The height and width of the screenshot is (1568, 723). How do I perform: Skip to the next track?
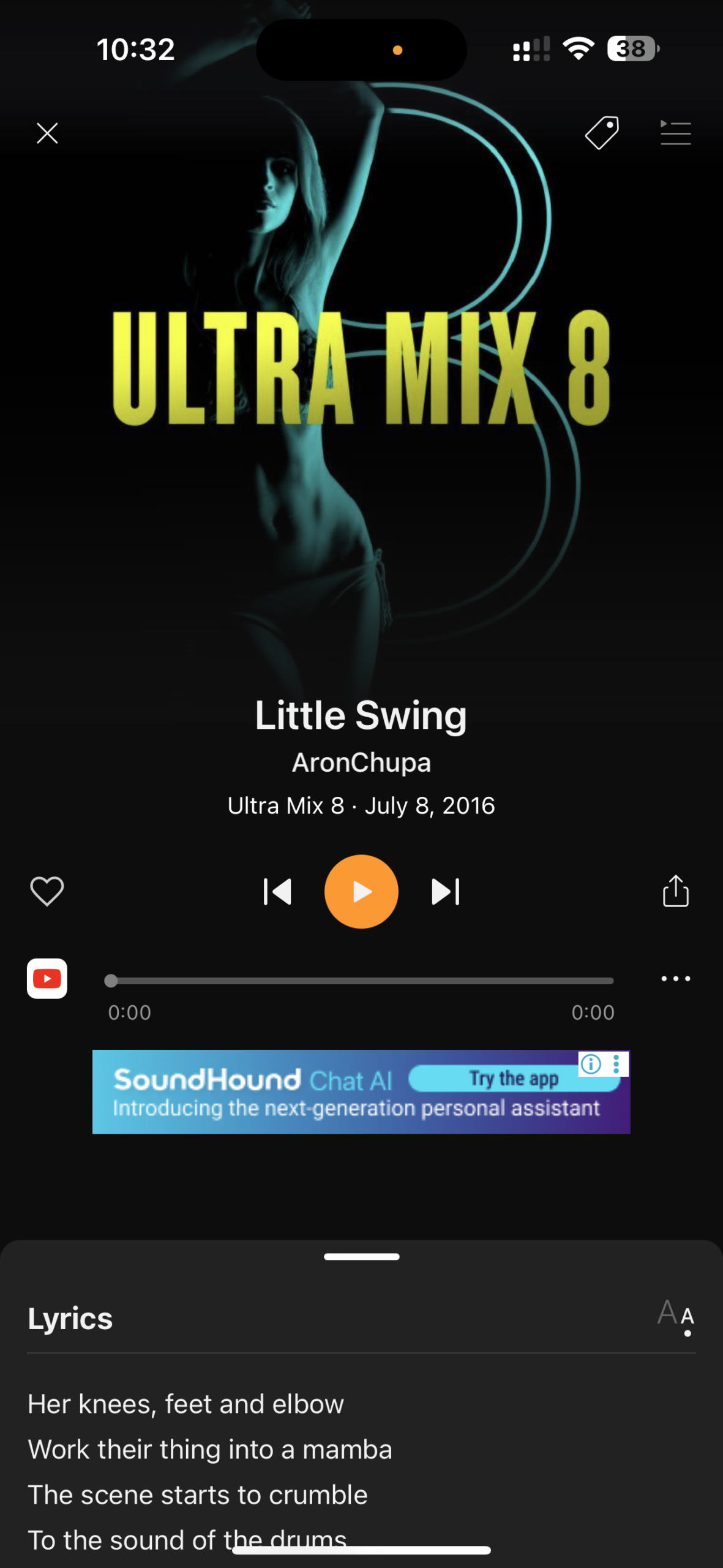pyautogui.click(x=446, y=892)
